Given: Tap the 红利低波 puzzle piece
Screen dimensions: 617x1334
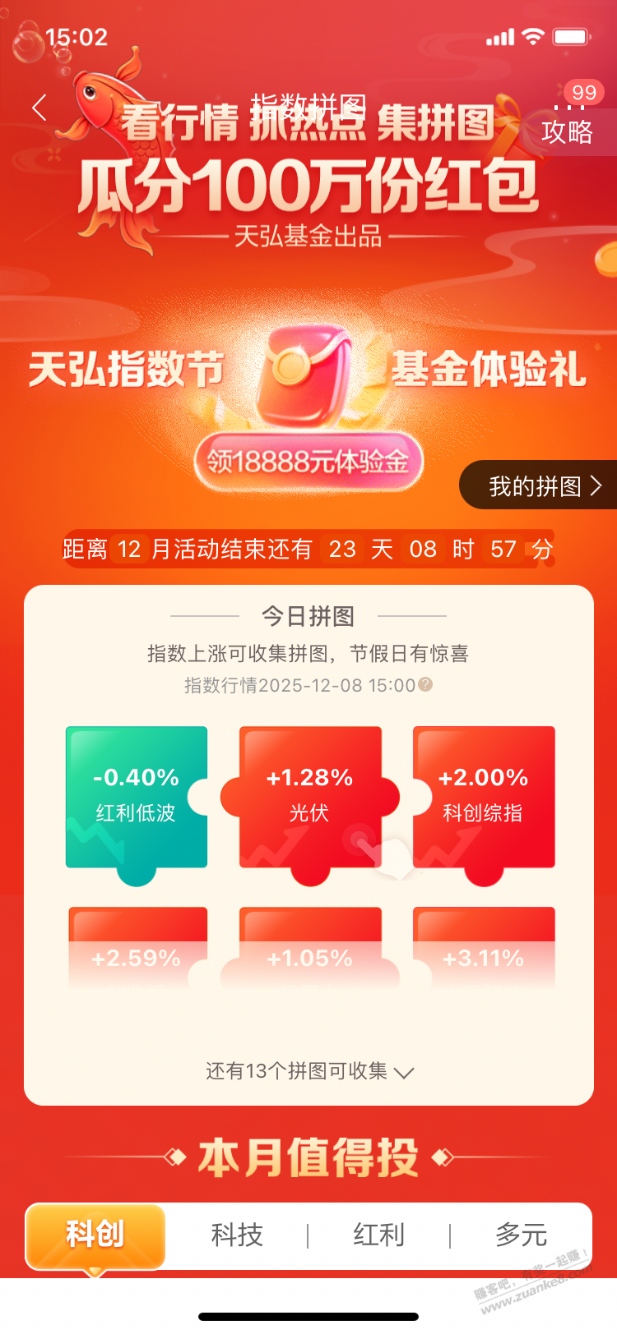Looking at the screenshot, I should tap(136, 796).
